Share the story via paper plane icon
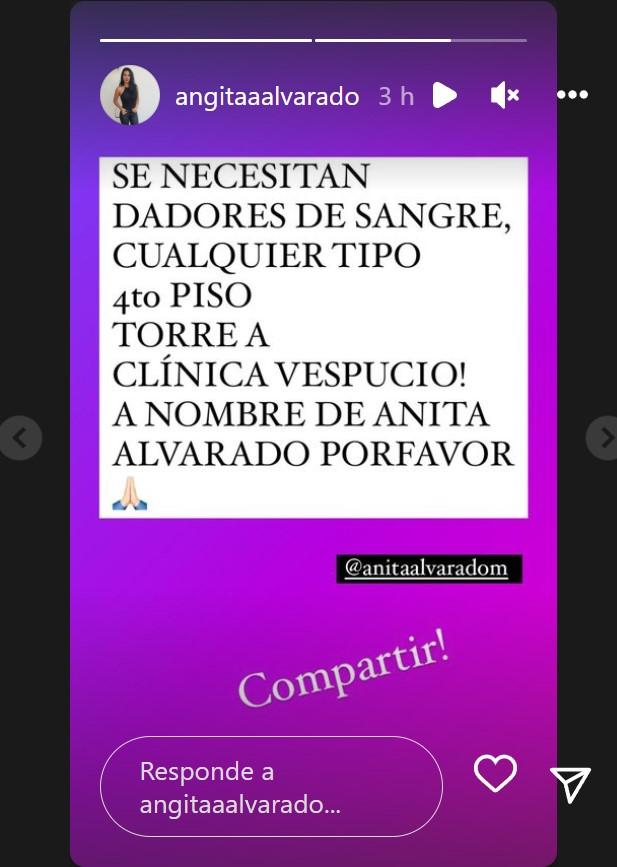This screenshot has width=617, height=867. (x=571, y=784)
